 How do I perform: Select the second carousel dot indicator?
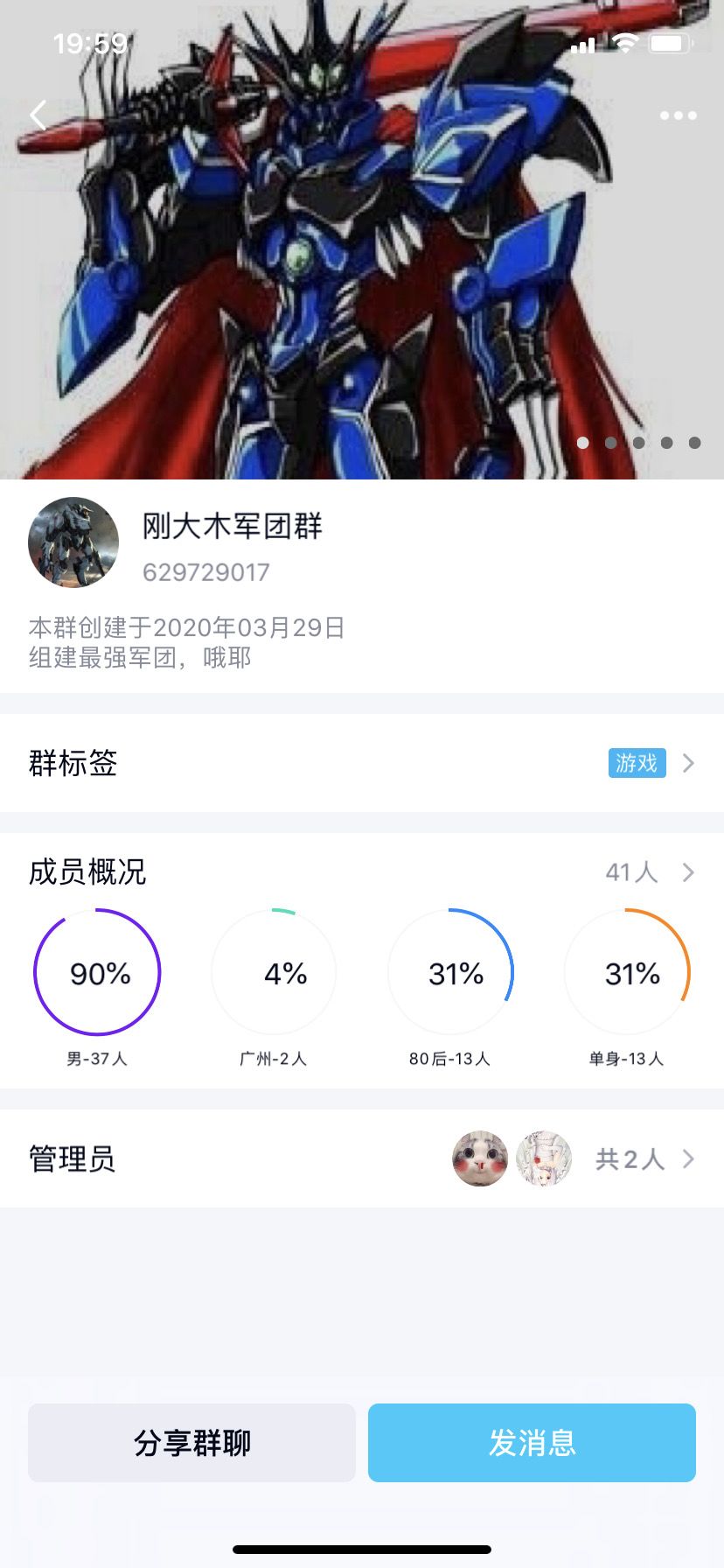[610, 444]
